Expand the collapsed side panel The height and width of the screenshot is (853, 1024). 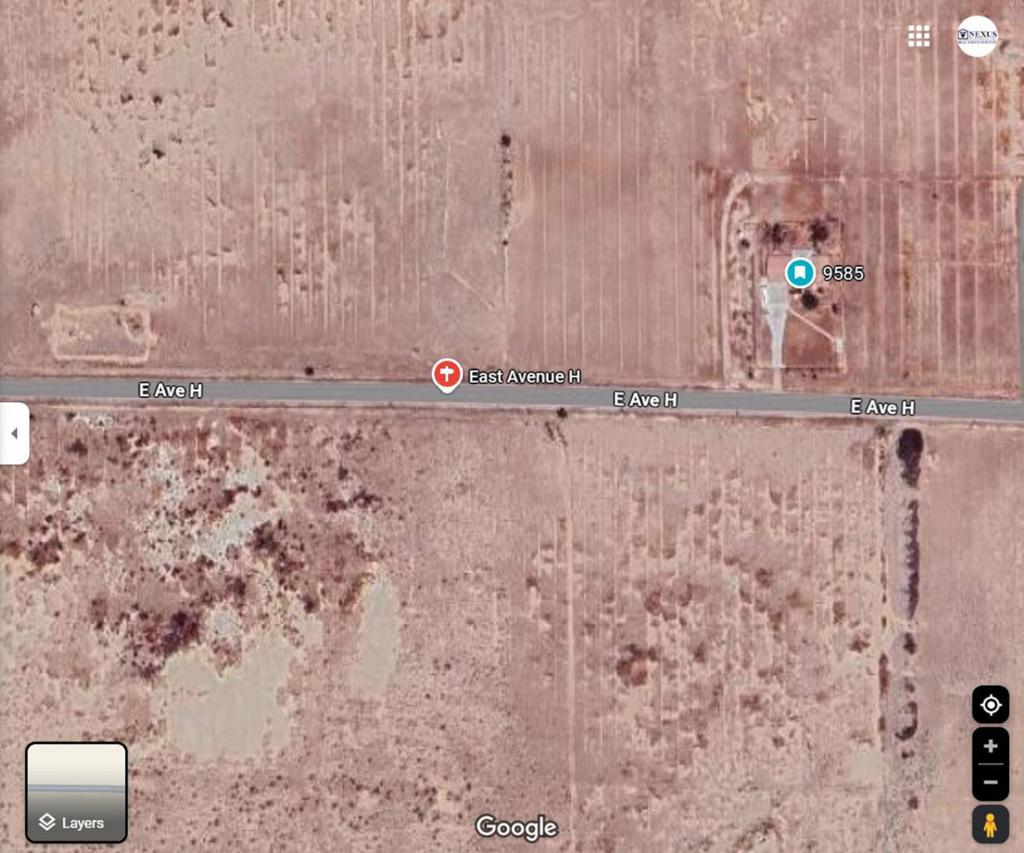pos(14,433)
